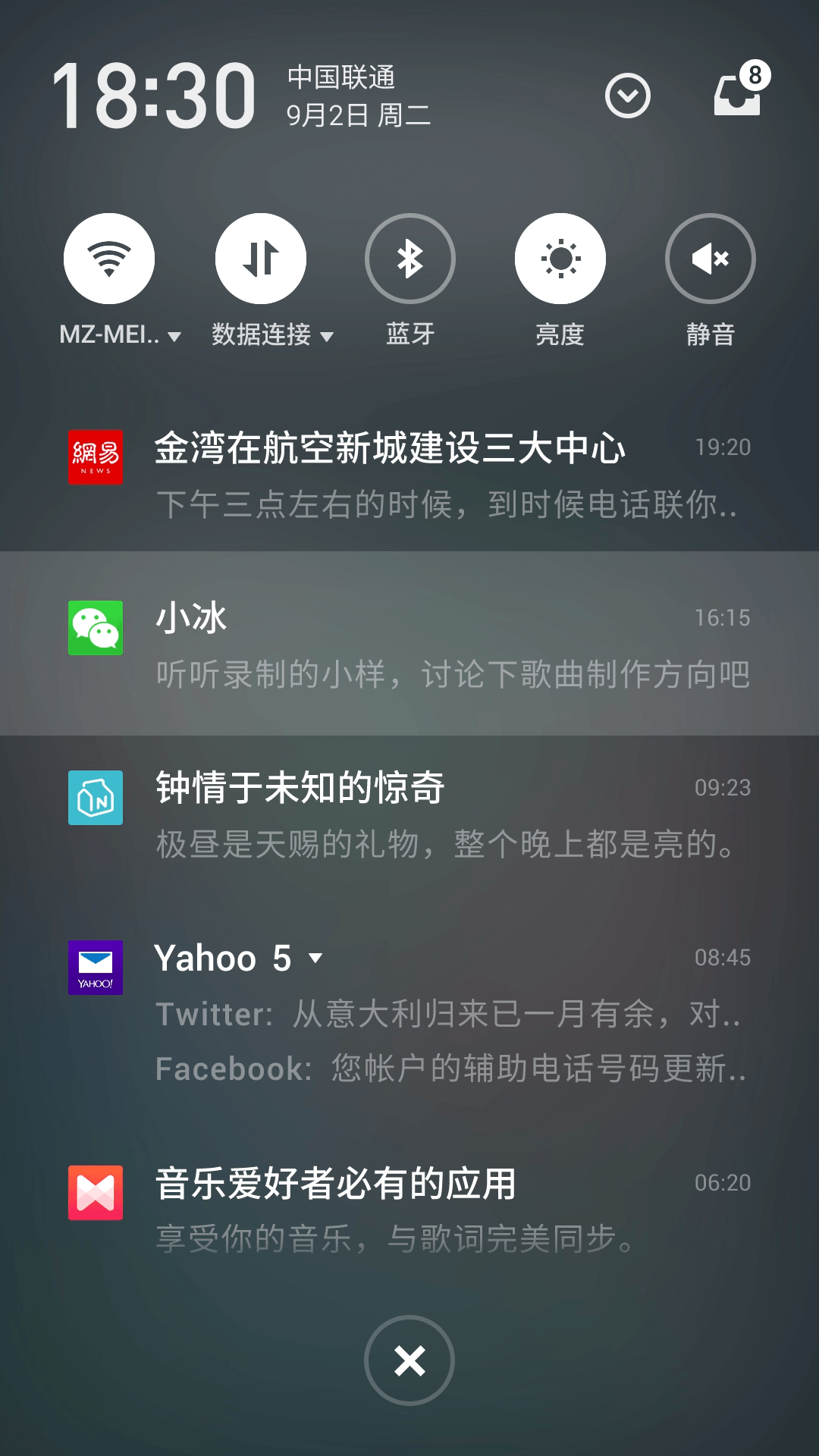Screen dimensions: 819x1456
Task: Toggle the MZ-MEI Wi-Fi connection
Action: [x=109, y=259]
